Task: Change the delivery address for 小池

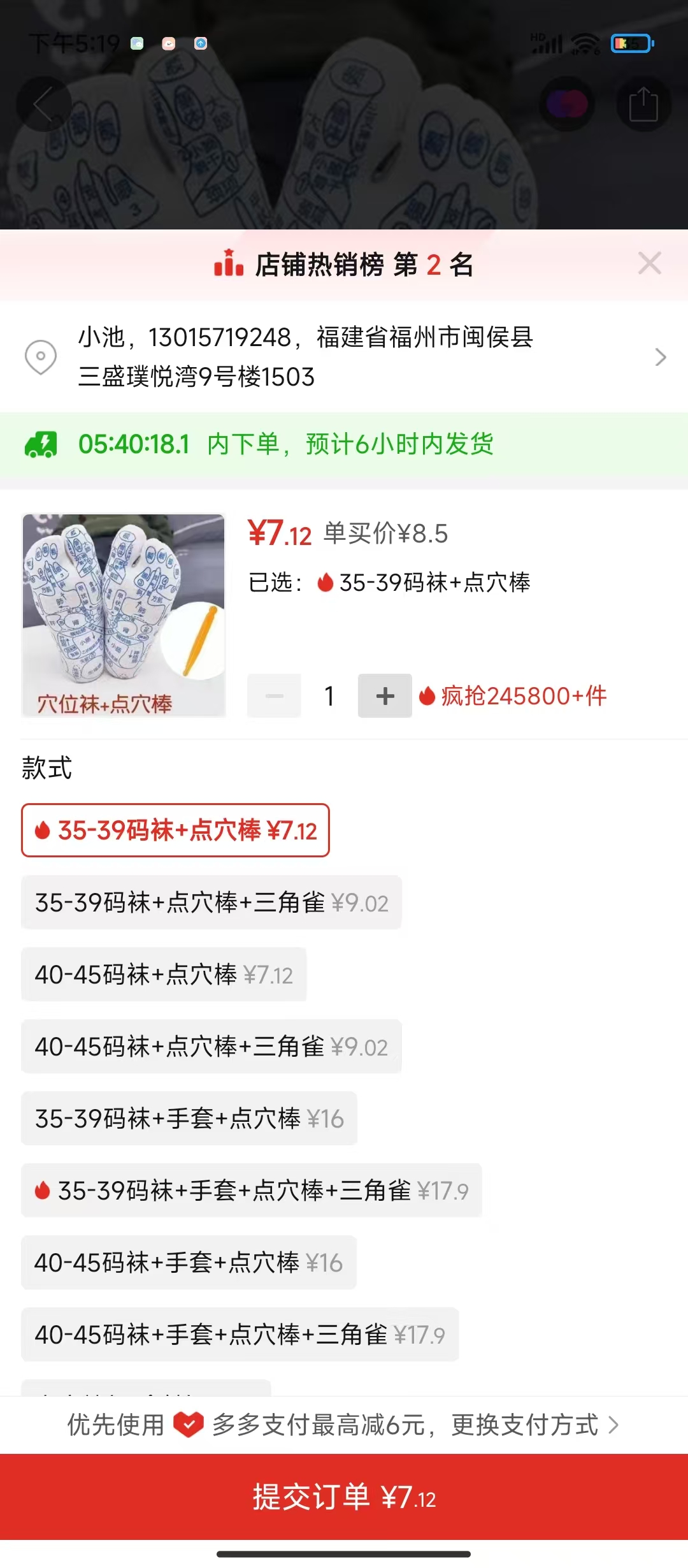Action: click(x=344, y=357)
